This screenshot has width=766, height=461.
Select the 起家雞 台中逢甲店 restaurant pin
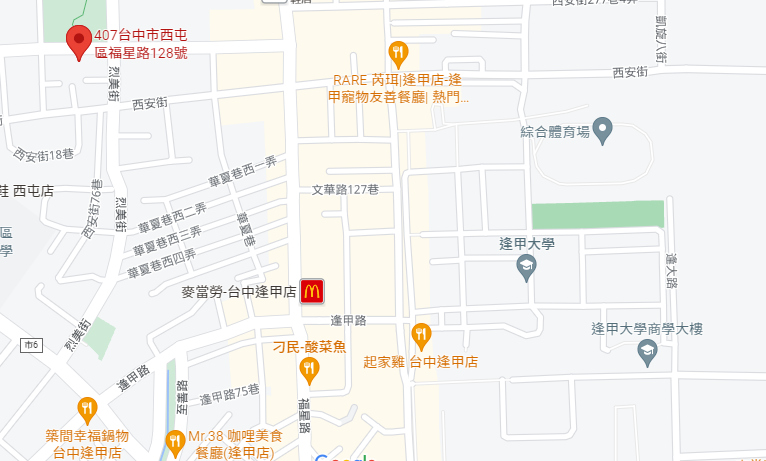tap(421, 335)
